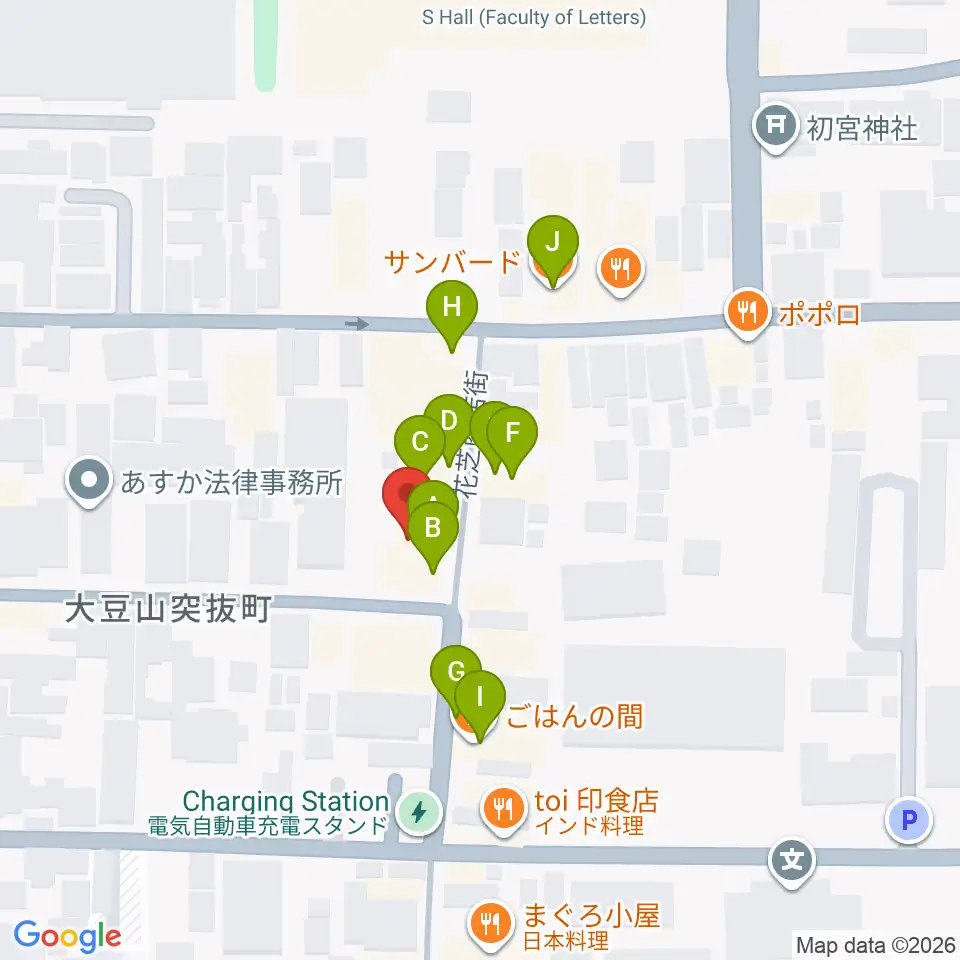View the ポポロ restaurant pin
960x960 pixels.
(747, 312)
